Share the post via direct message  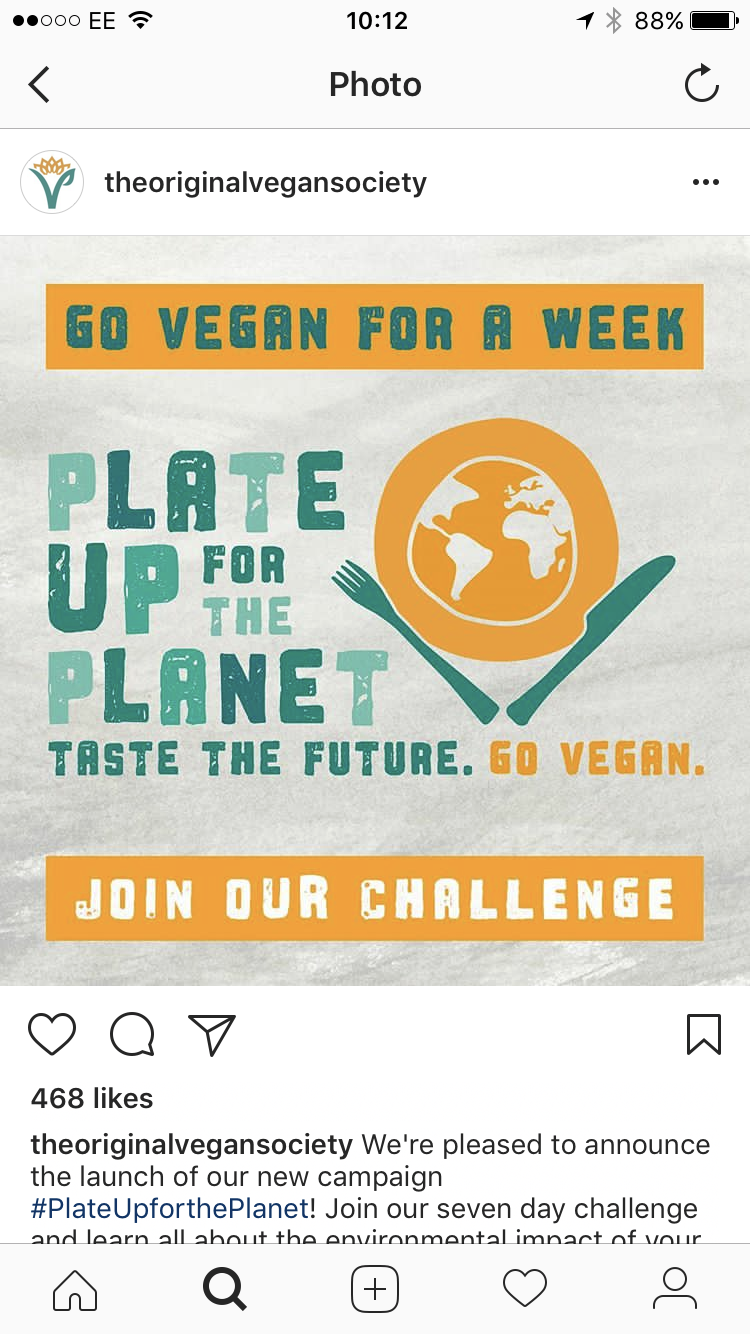[211, 1034]
